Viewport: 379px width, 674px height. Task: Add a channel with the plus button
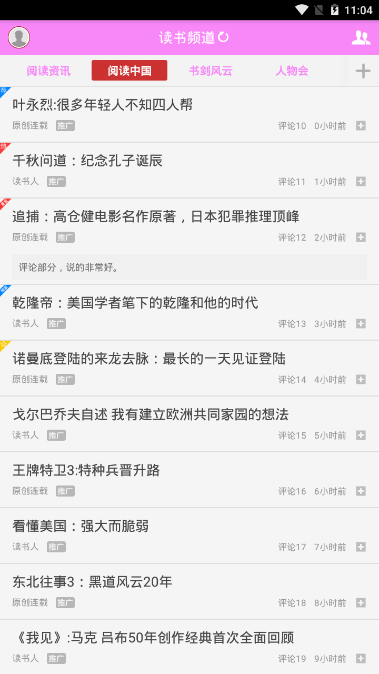(363, 71)
